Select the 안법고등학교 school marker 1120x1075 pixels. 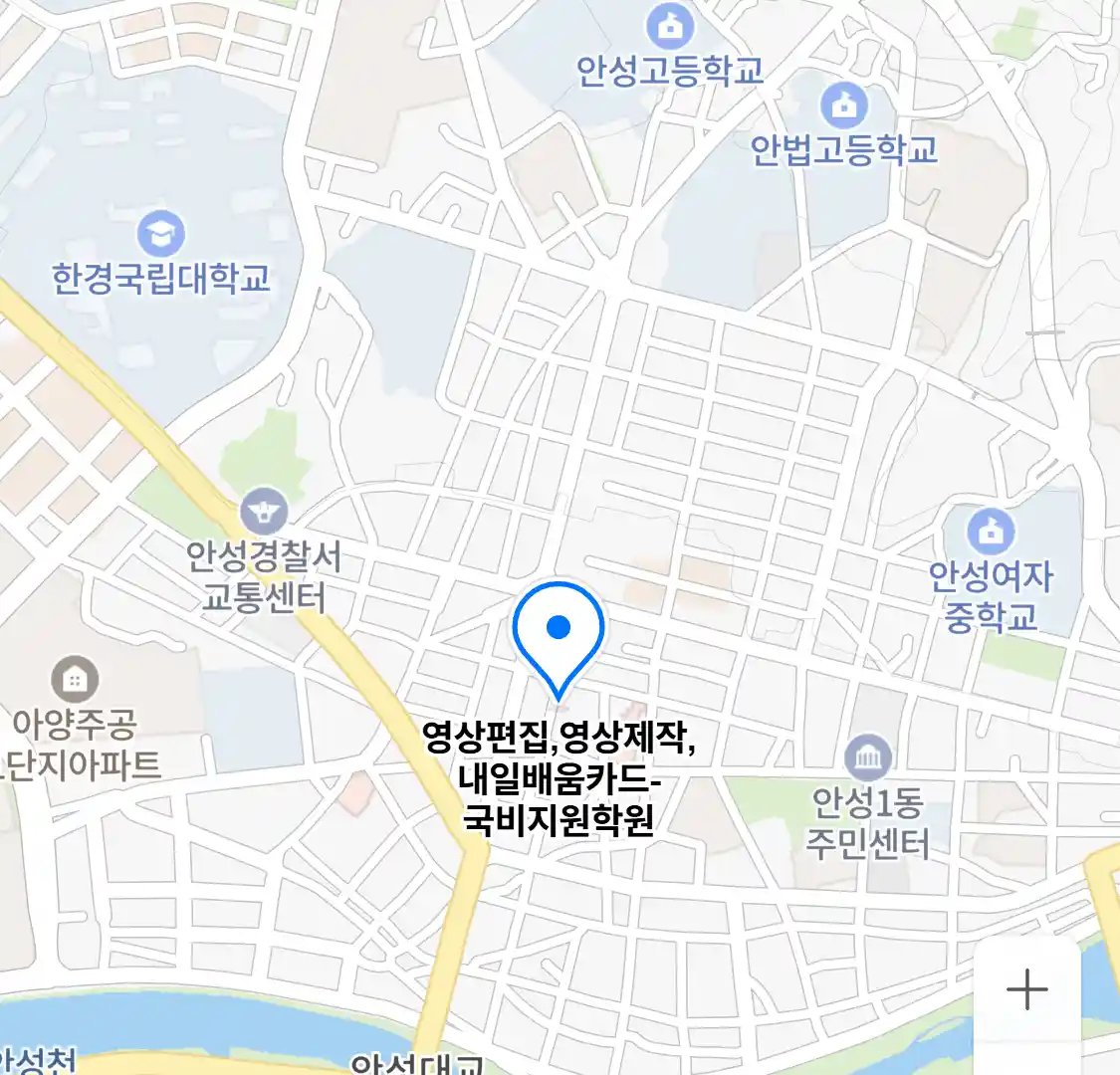844,106
